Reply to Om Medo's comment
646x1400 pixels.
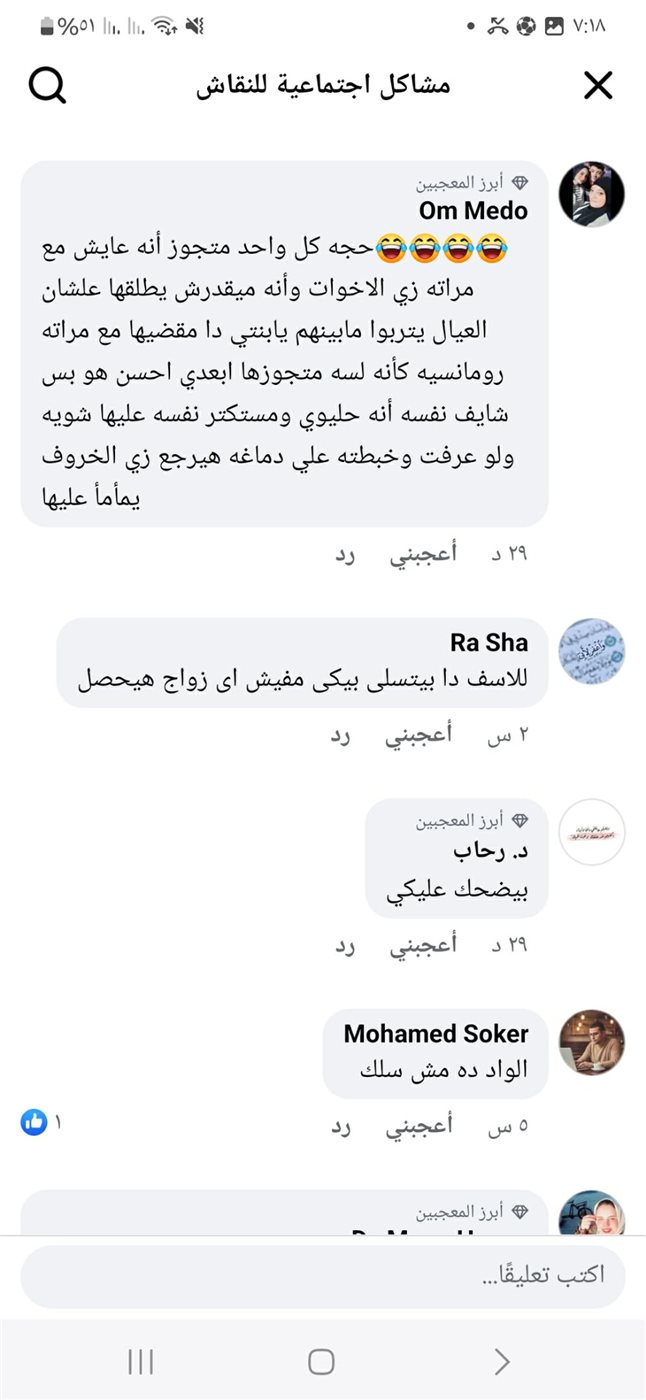[346, 555]
